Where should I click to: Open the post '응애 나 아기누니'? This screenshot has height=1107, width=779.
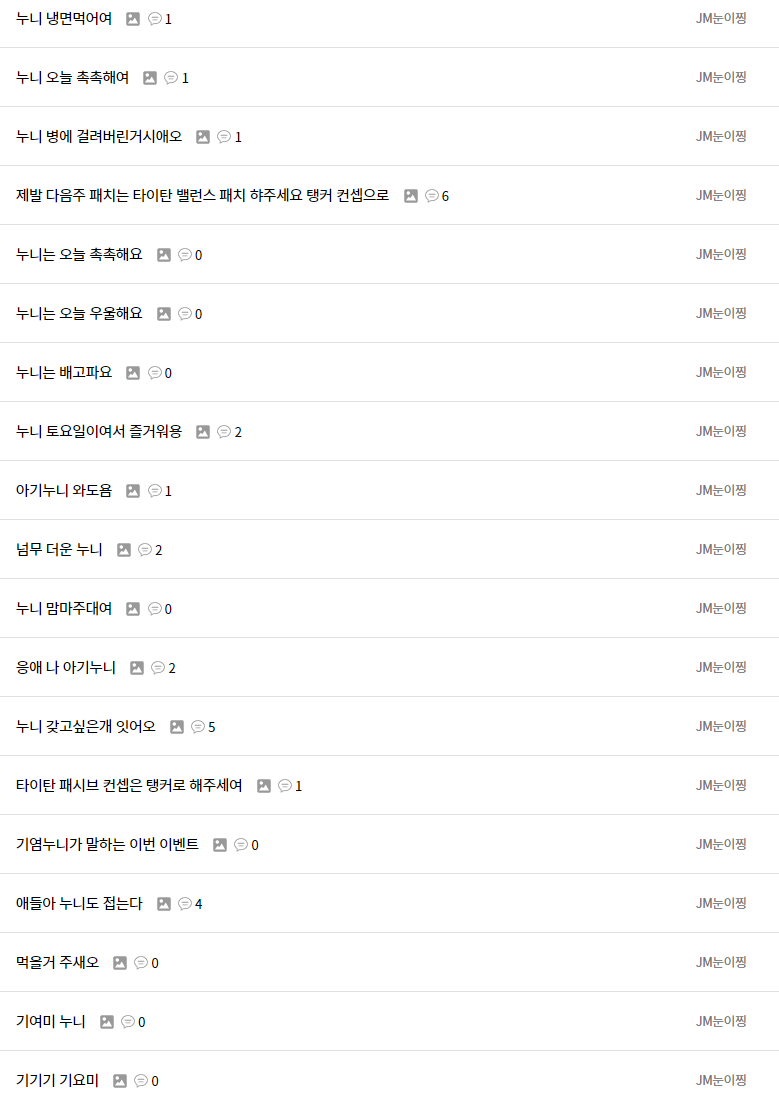click(x=66, y=667)
